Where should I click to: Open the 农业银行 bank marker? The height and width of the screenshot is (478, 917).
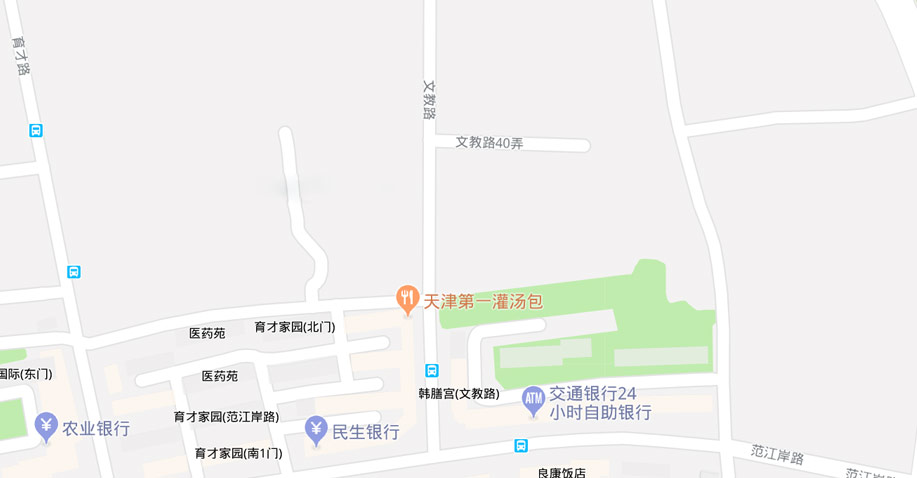pos(46,427)
